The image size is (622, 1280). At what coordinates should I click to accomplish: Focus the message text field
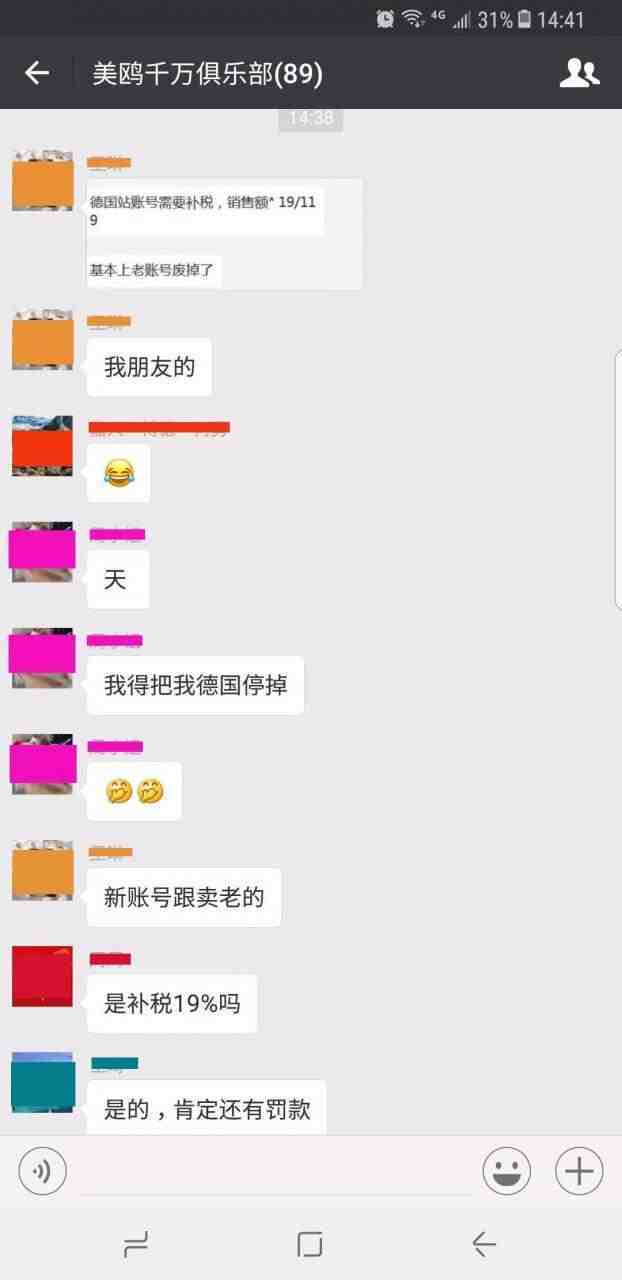click(275, 1171)
